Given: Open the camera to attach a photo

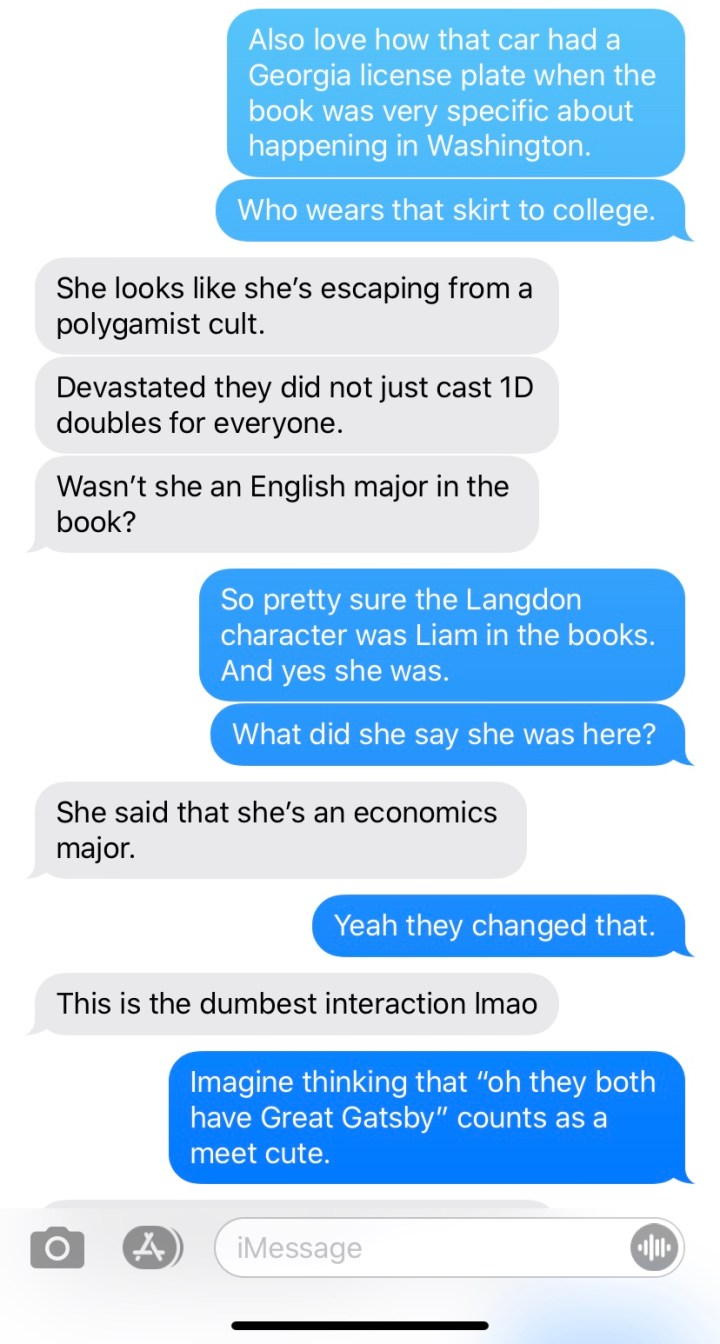Looking at the screenshot, I should click(x=55, y=1247).
